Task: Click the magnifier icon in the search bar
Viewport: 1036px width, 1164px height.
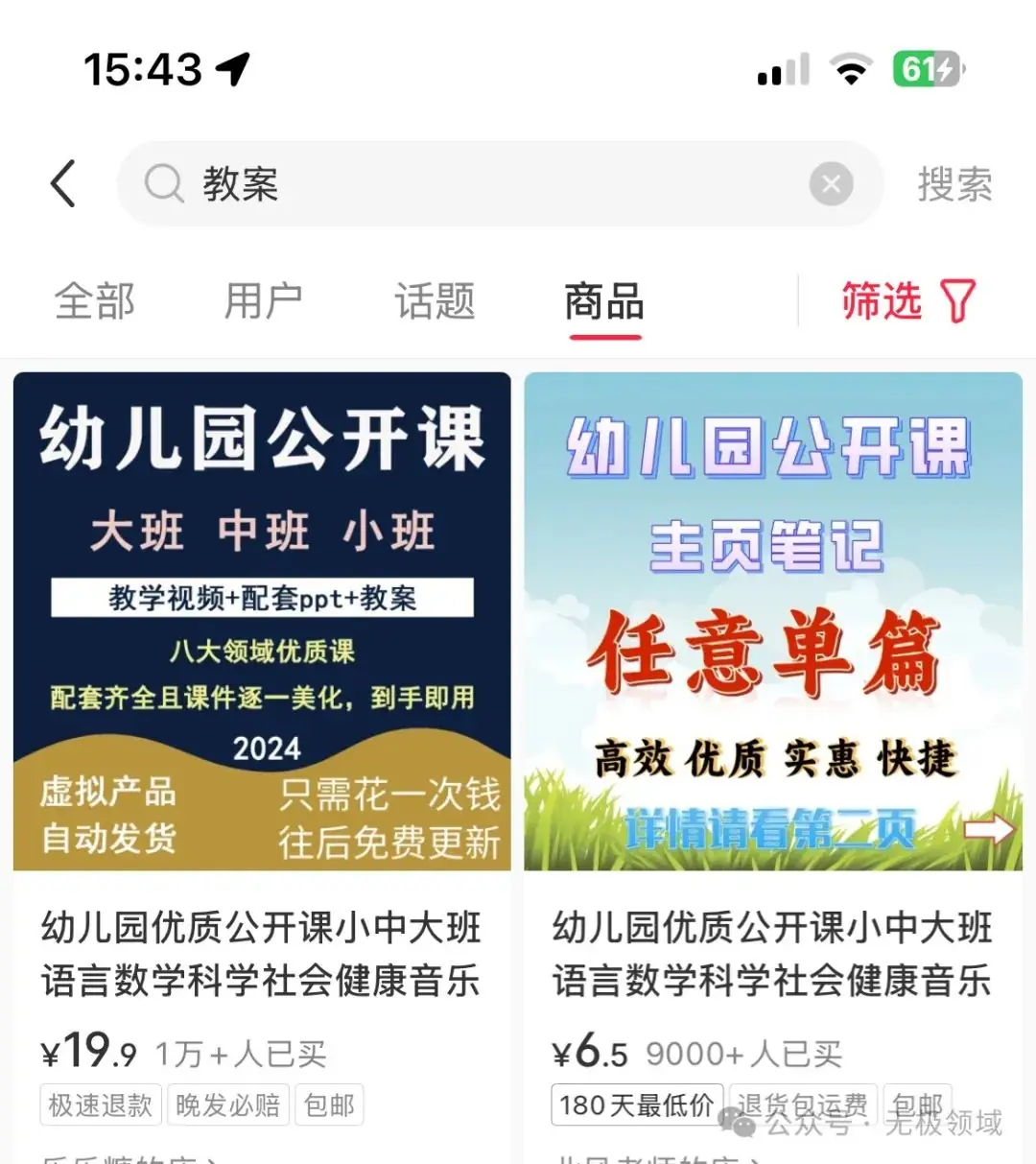Action: [163, 183]
